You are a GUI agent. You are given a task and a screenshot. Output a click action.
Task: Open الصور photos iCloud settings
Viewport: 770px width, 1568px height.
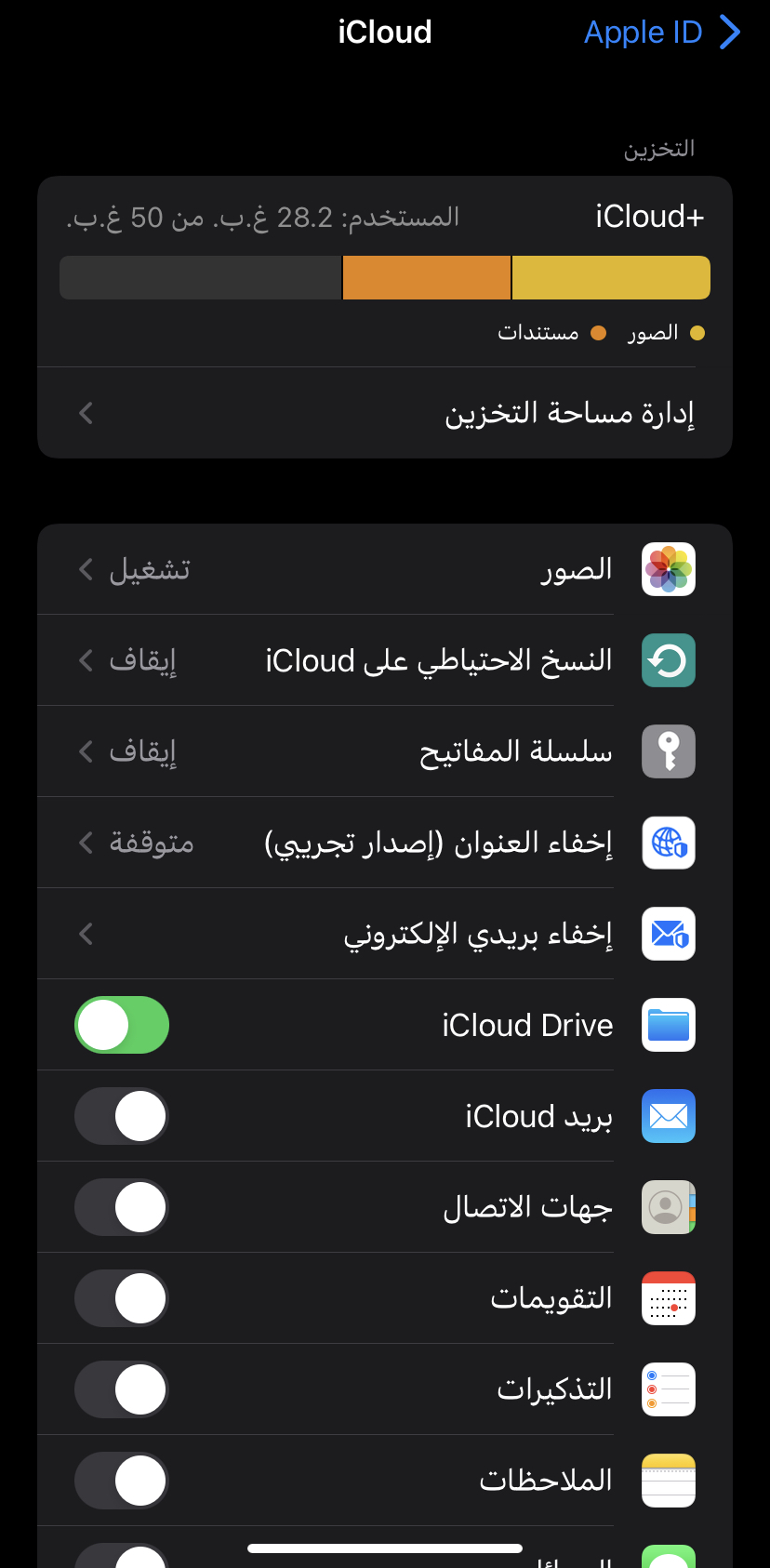(385, 569)
